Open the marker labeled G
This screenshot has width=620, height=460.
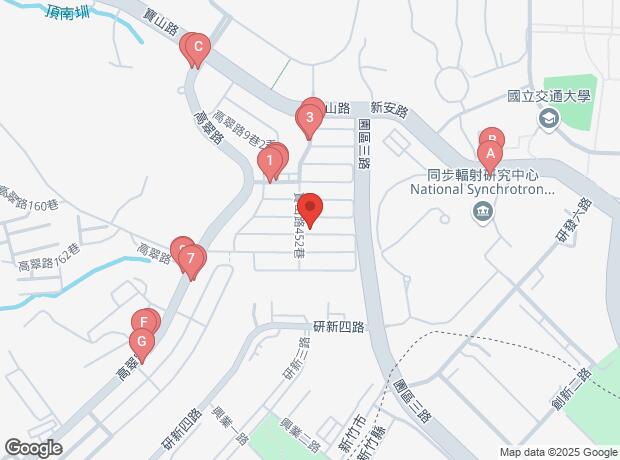143,344
